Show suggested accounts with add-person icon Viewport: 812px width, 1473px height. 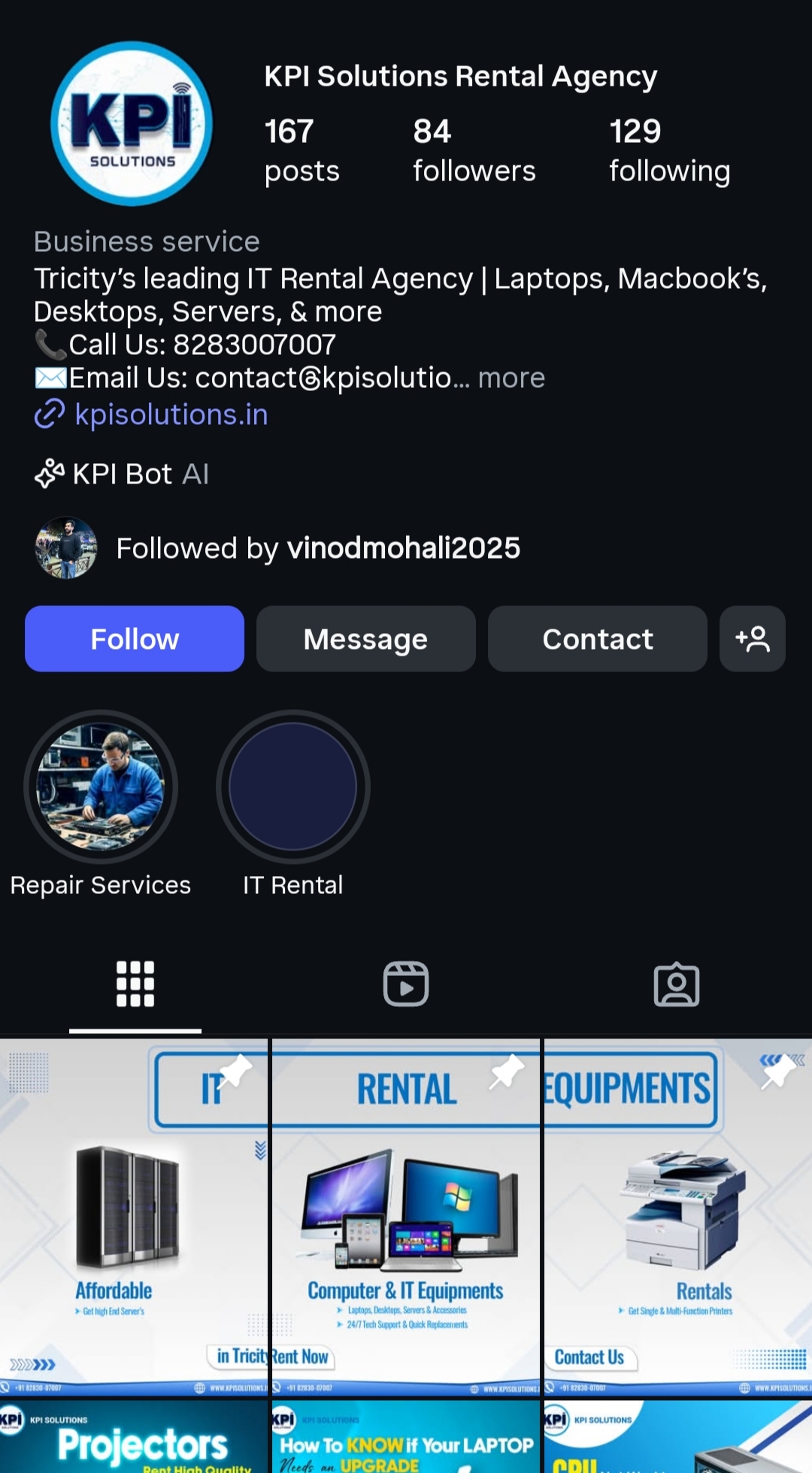[x=752, y=639]
